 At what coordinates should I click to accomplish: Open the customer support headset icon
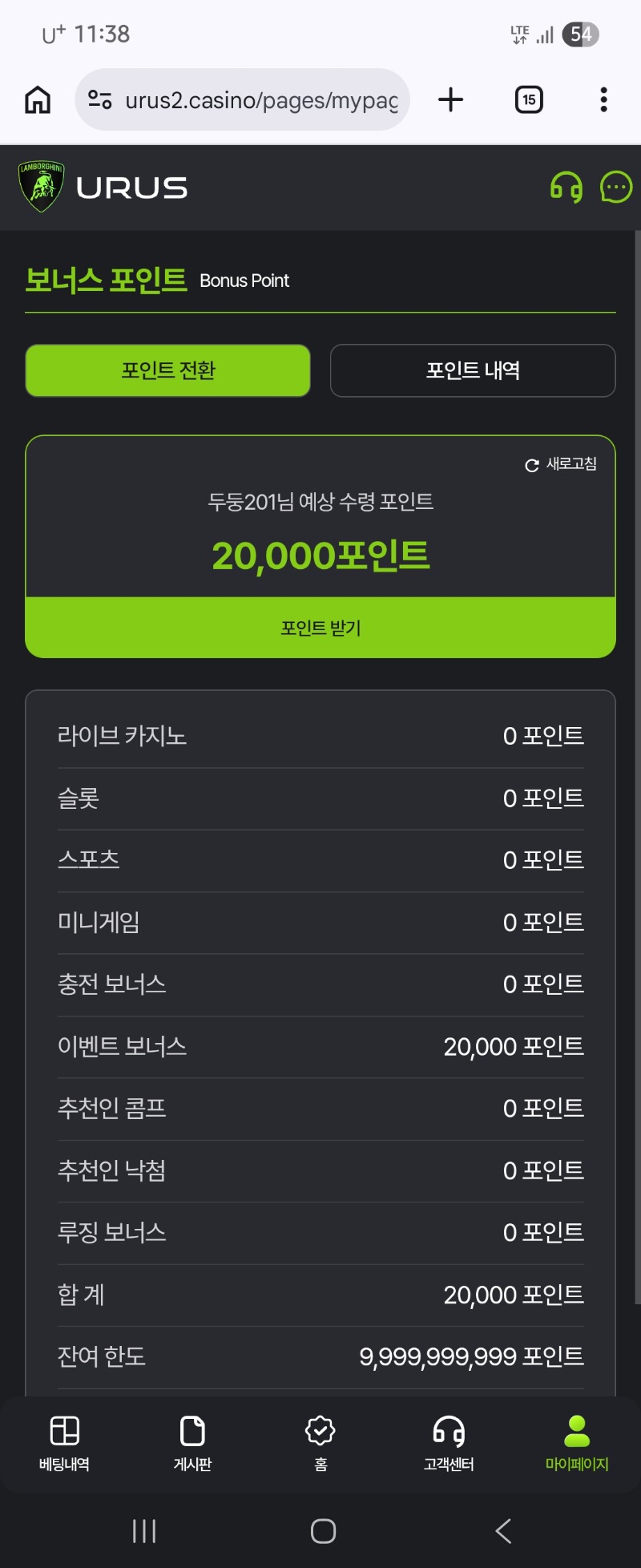pos(566,188)
